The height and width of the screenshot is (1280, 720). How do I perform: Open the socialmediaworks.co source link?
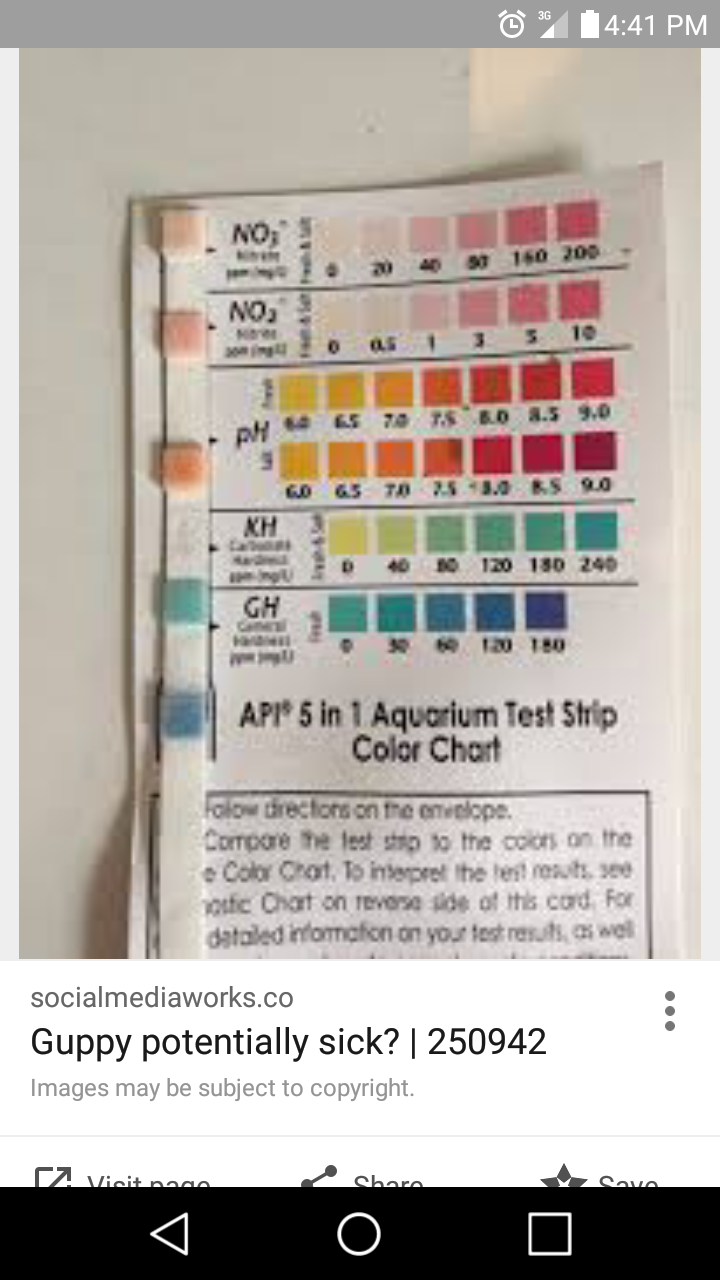162,997
